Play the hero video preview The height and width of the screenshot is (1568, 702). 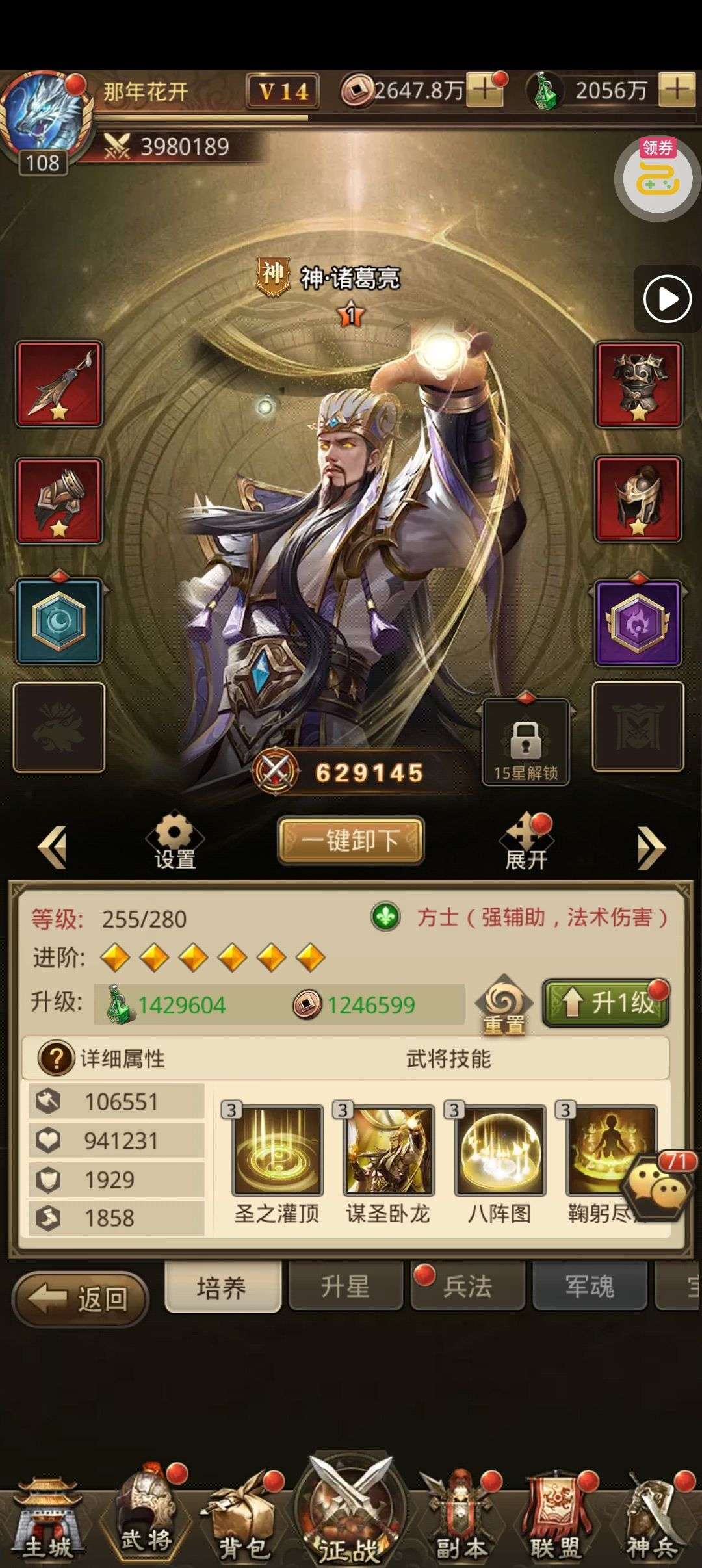667,299
